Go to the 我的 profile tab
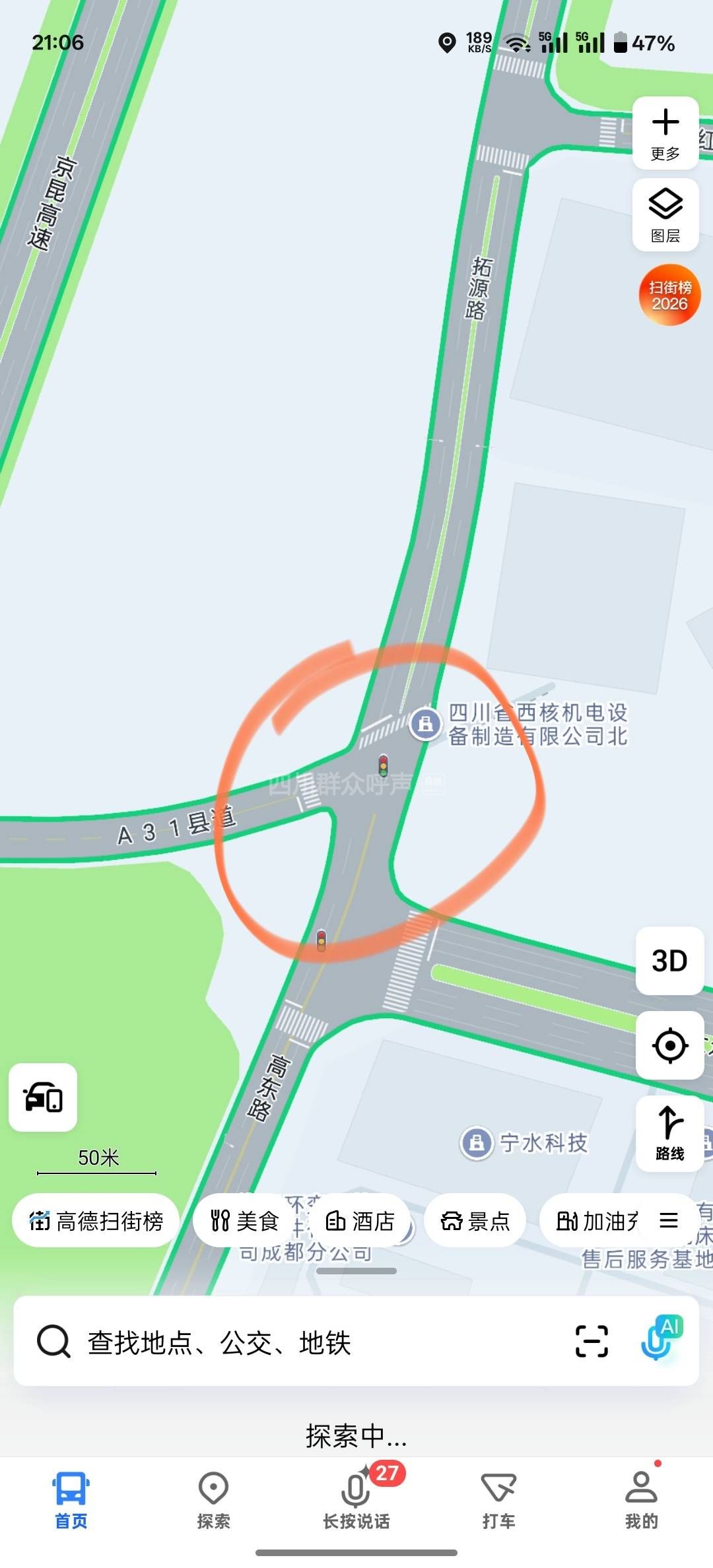713x1568 pixels. (641, 1501)
